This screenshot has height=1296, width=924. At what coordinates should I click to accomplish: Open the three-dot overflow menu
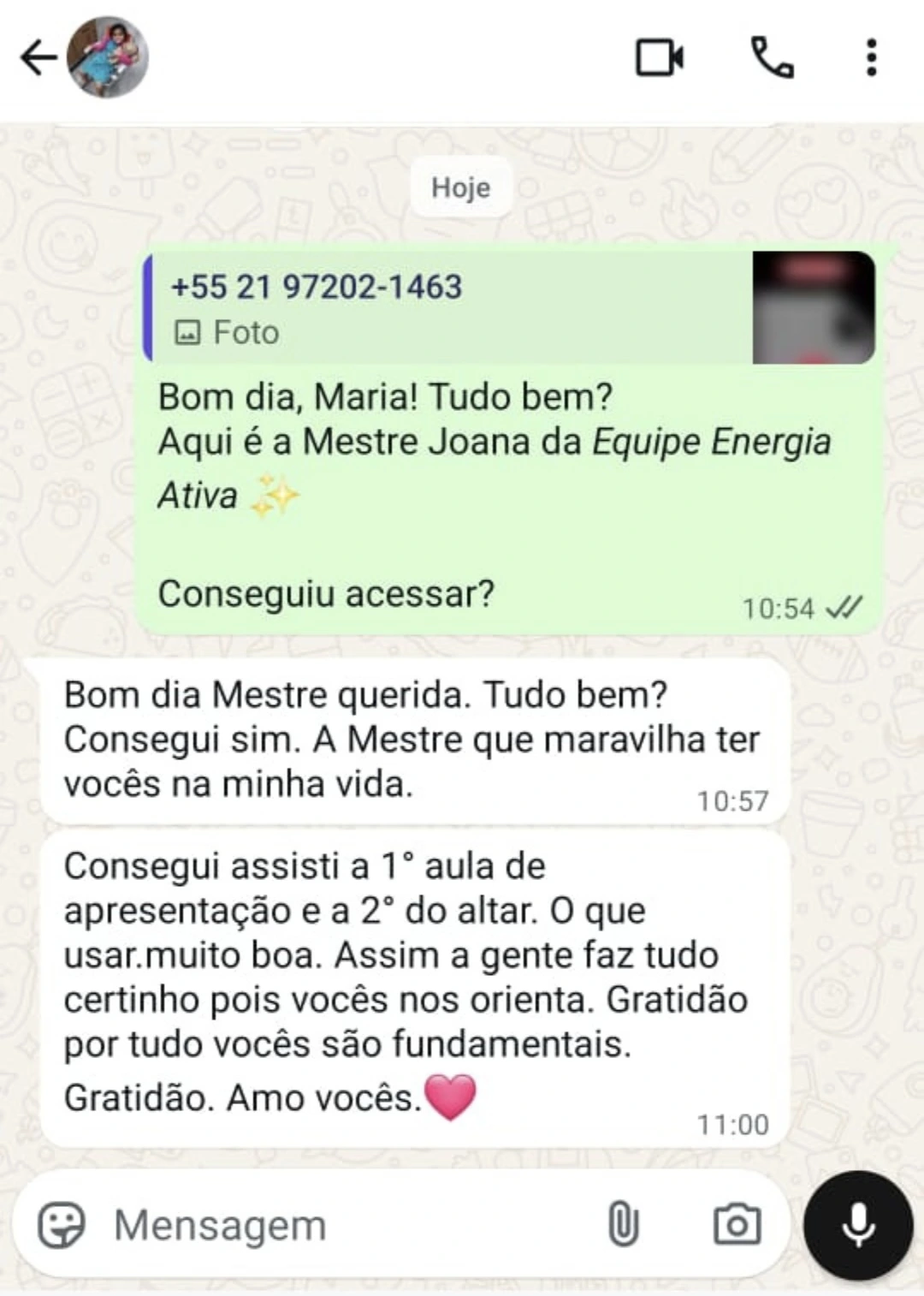pos(871,58)
